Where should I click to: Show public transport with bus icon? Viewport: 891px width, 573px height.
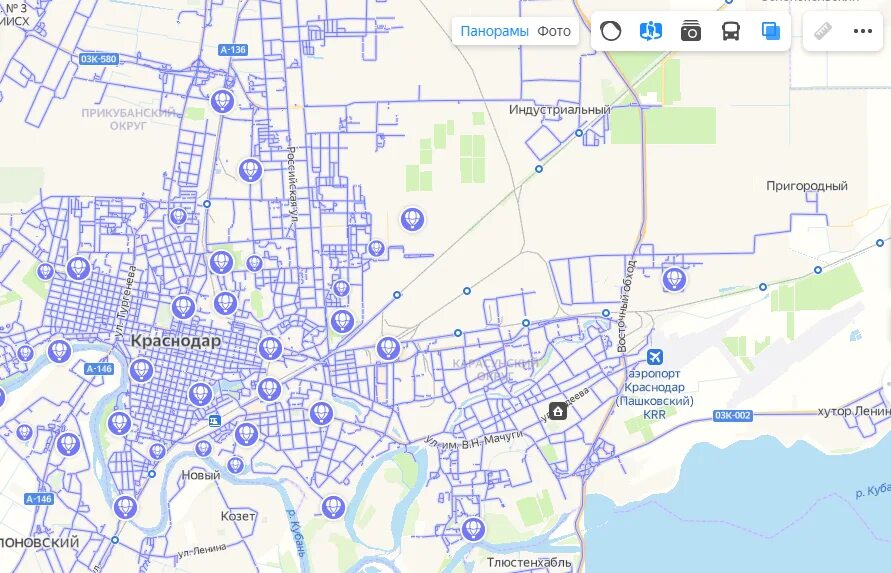click(731, 31)
